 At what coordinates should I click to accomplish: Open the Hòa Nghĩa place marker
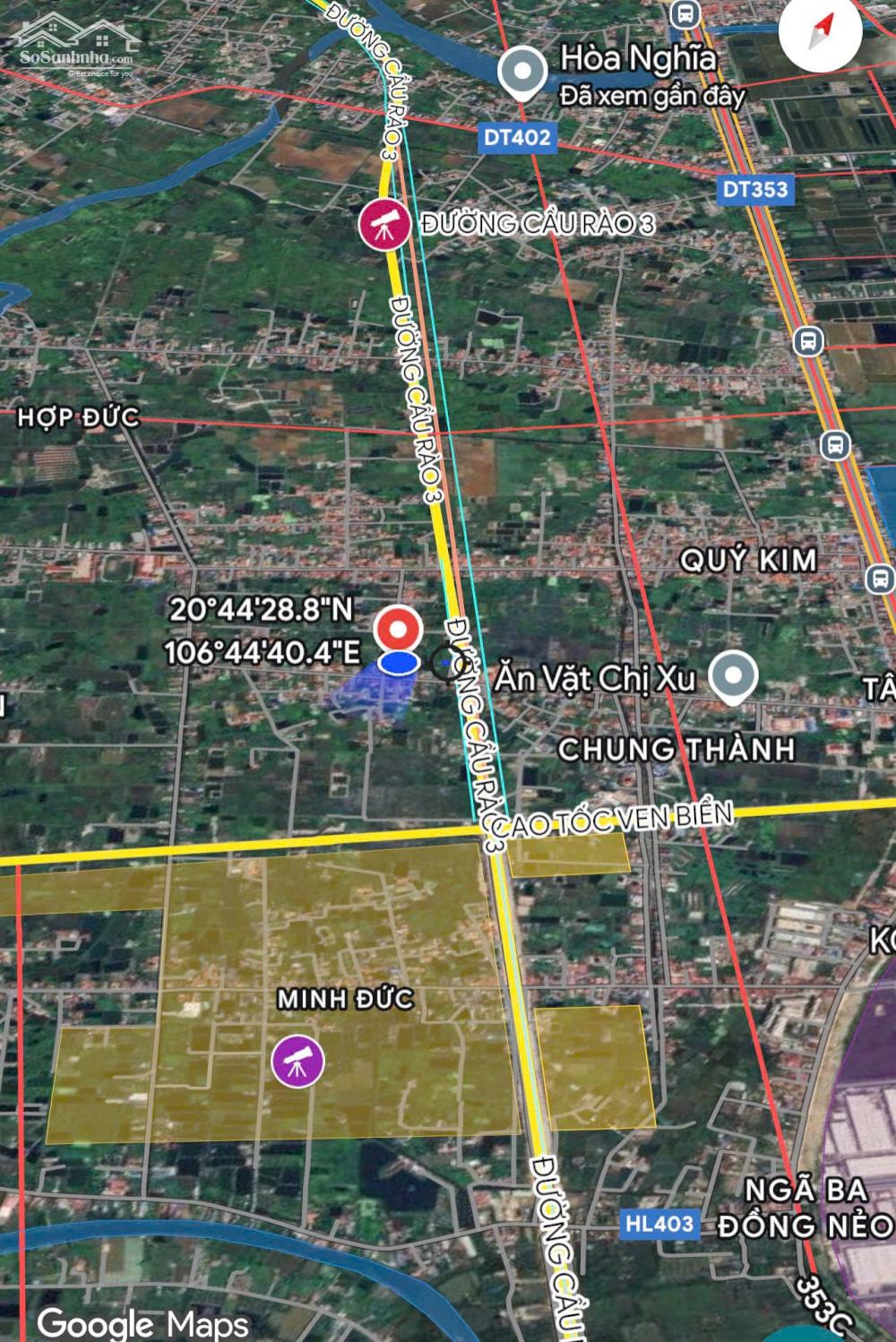click(522, 73)
